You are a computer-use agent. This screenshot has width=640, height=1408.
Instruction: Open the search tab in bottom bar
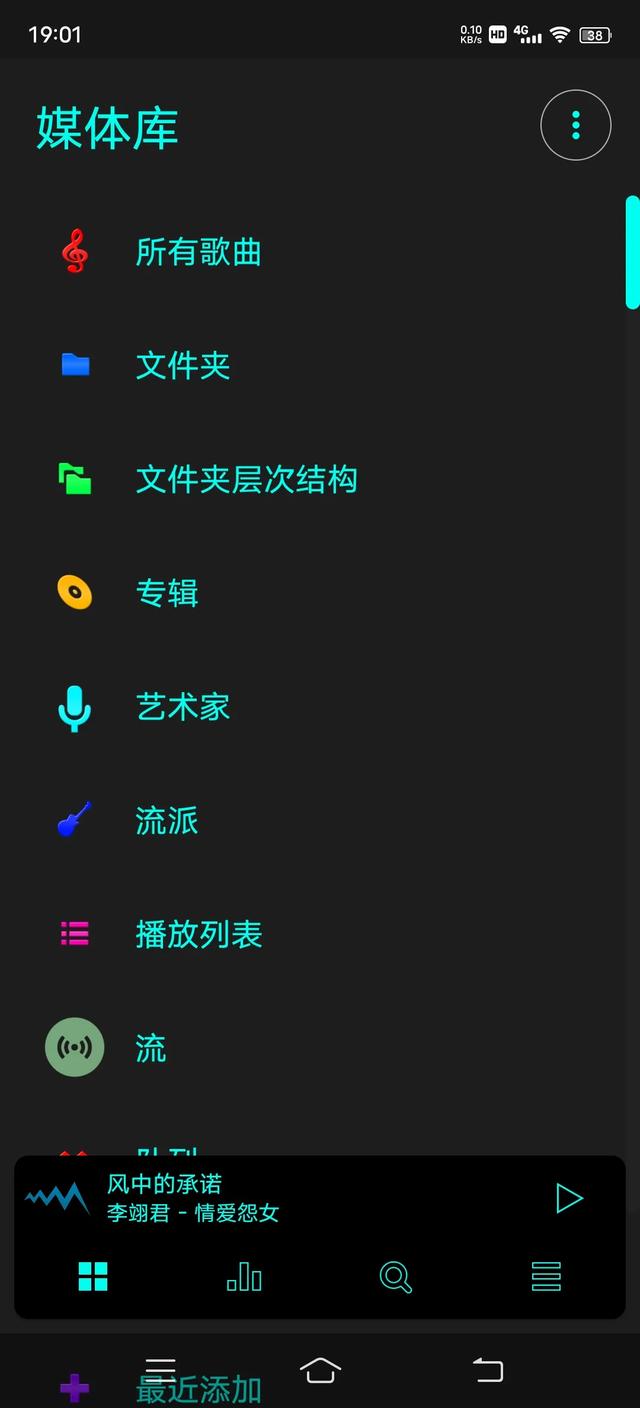[x=396, y=1277]
